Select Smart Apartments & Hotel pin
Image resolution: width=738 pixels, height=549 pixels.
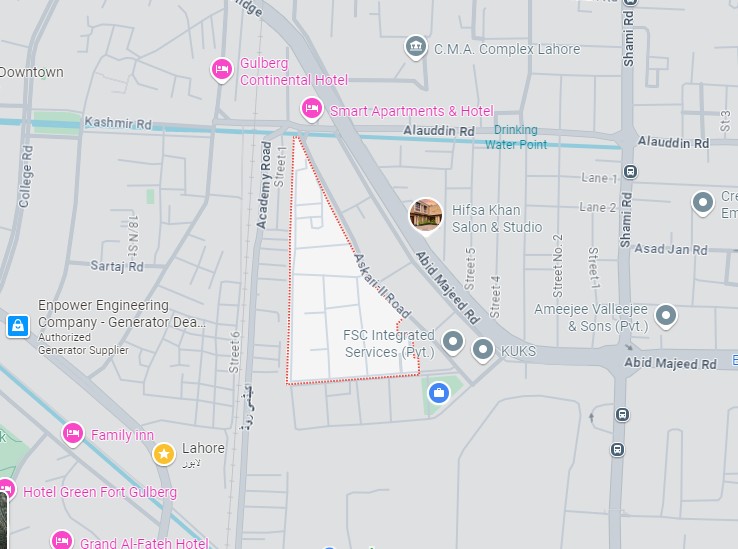click(312, 109)
